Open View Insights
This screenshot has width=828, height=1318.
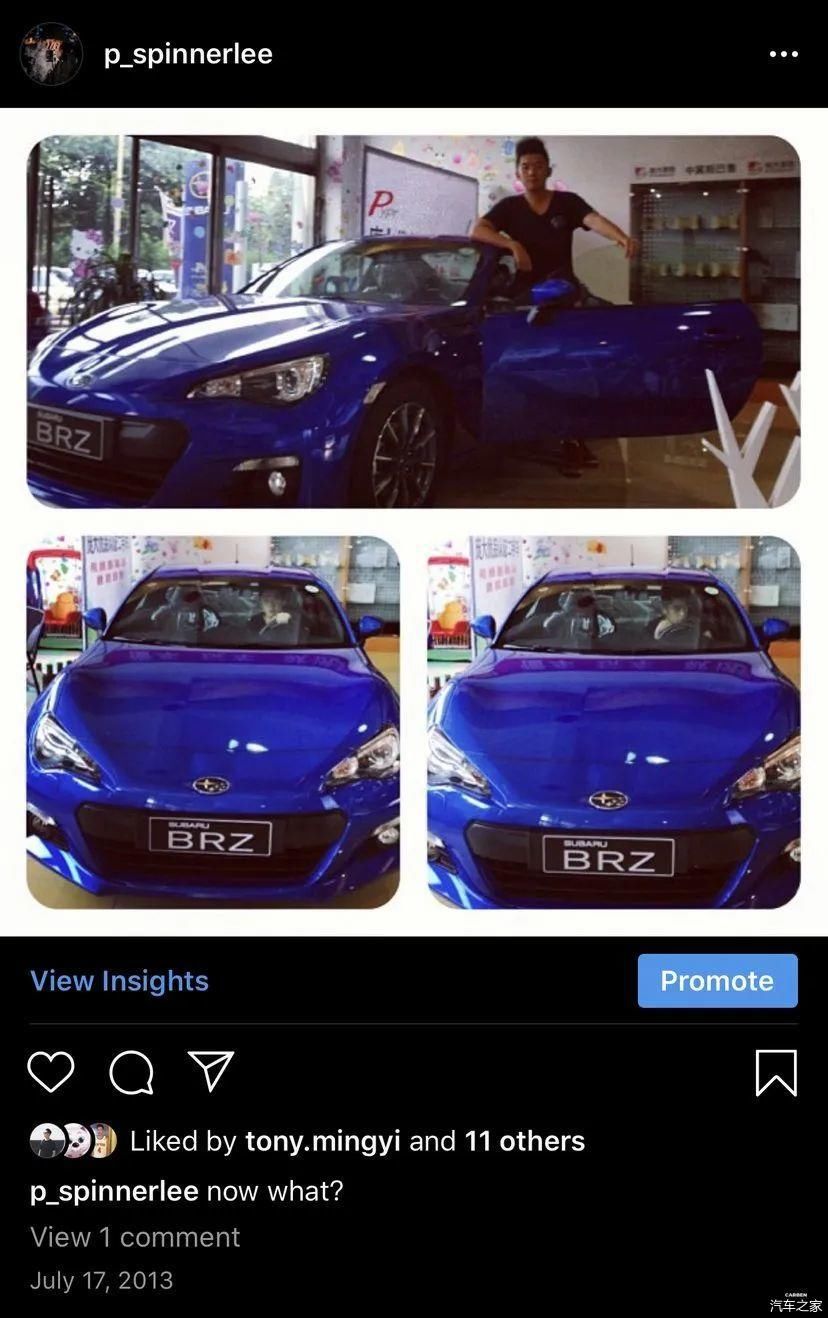[119, 981]
